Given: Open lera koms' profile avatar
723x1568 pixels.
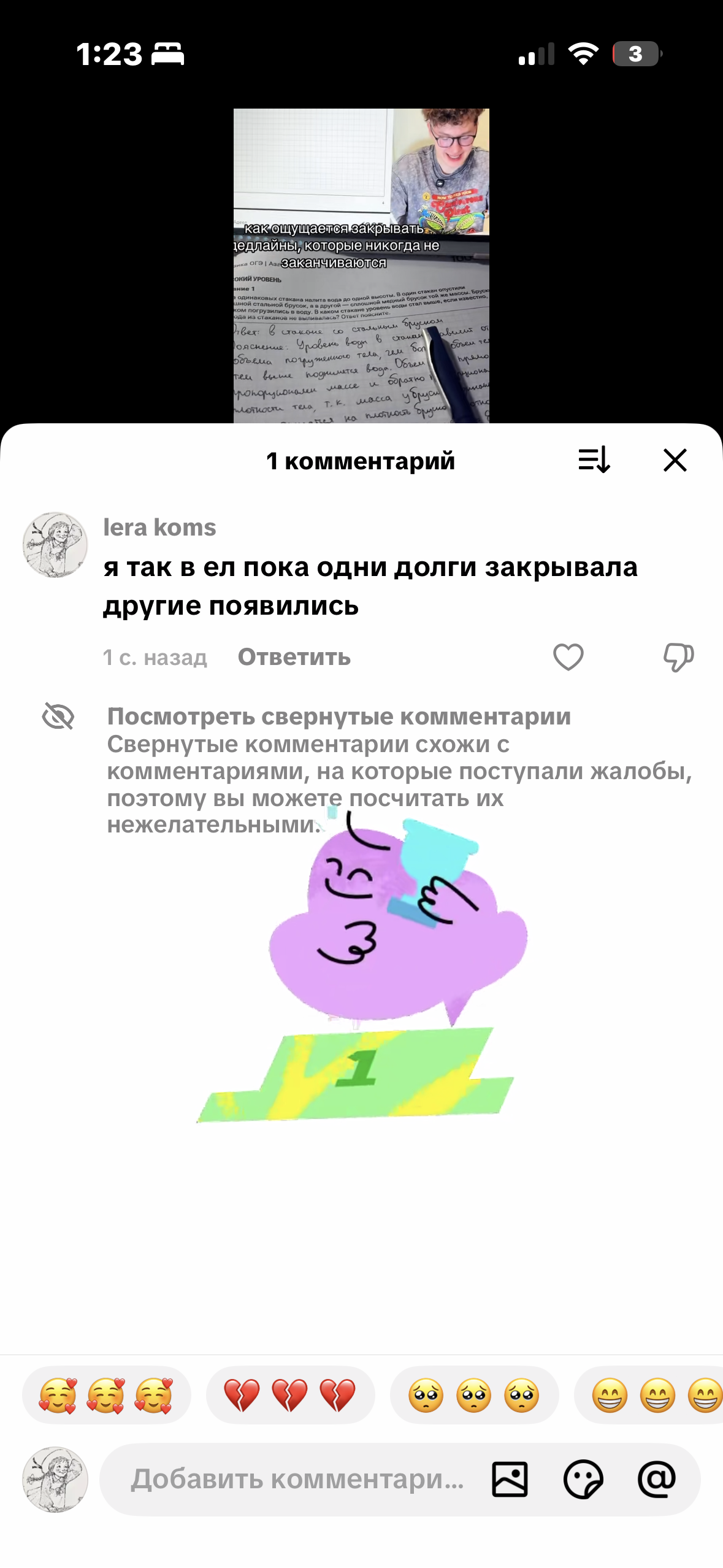Looking at the screenshot, I should point(55,545).
